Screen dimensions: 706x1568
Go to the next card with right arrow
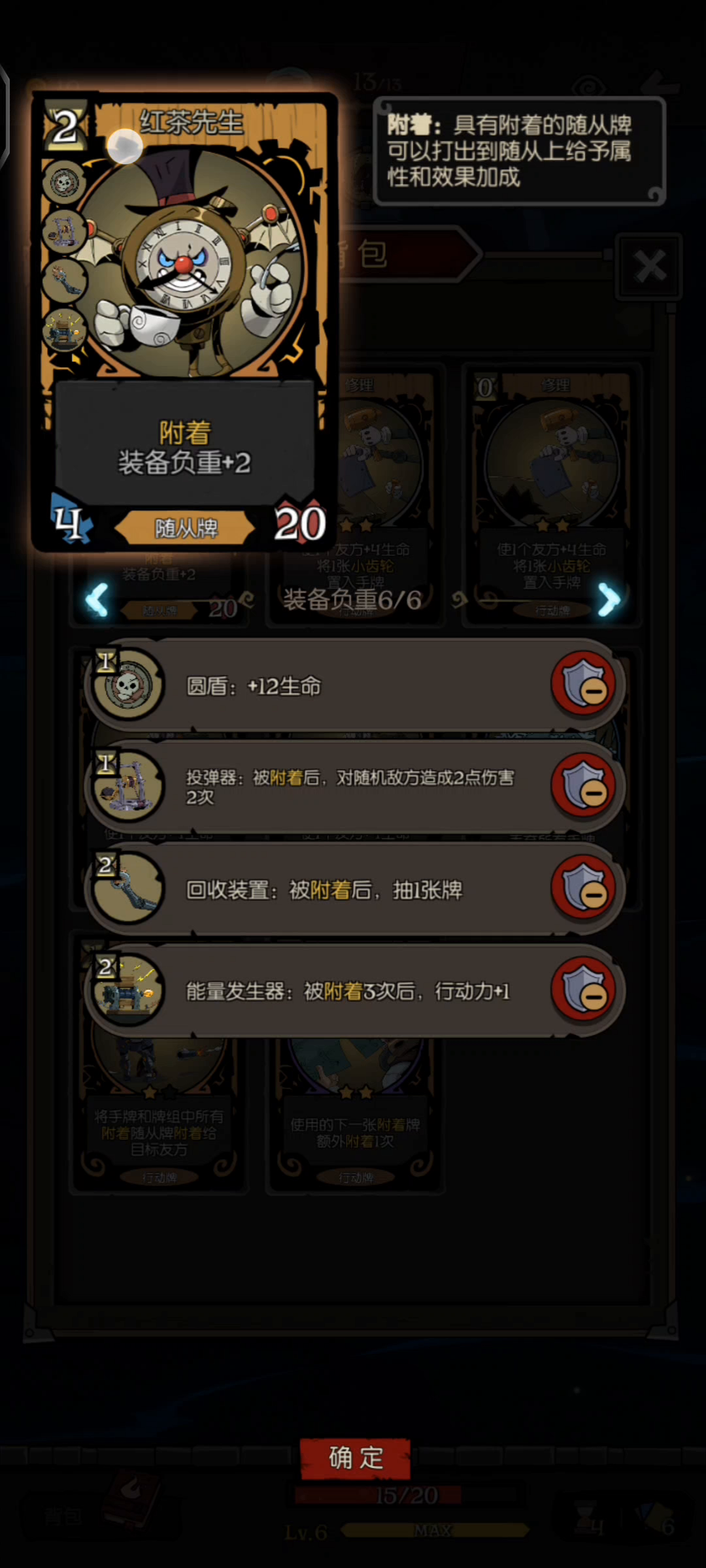click(x=609, y=600)
